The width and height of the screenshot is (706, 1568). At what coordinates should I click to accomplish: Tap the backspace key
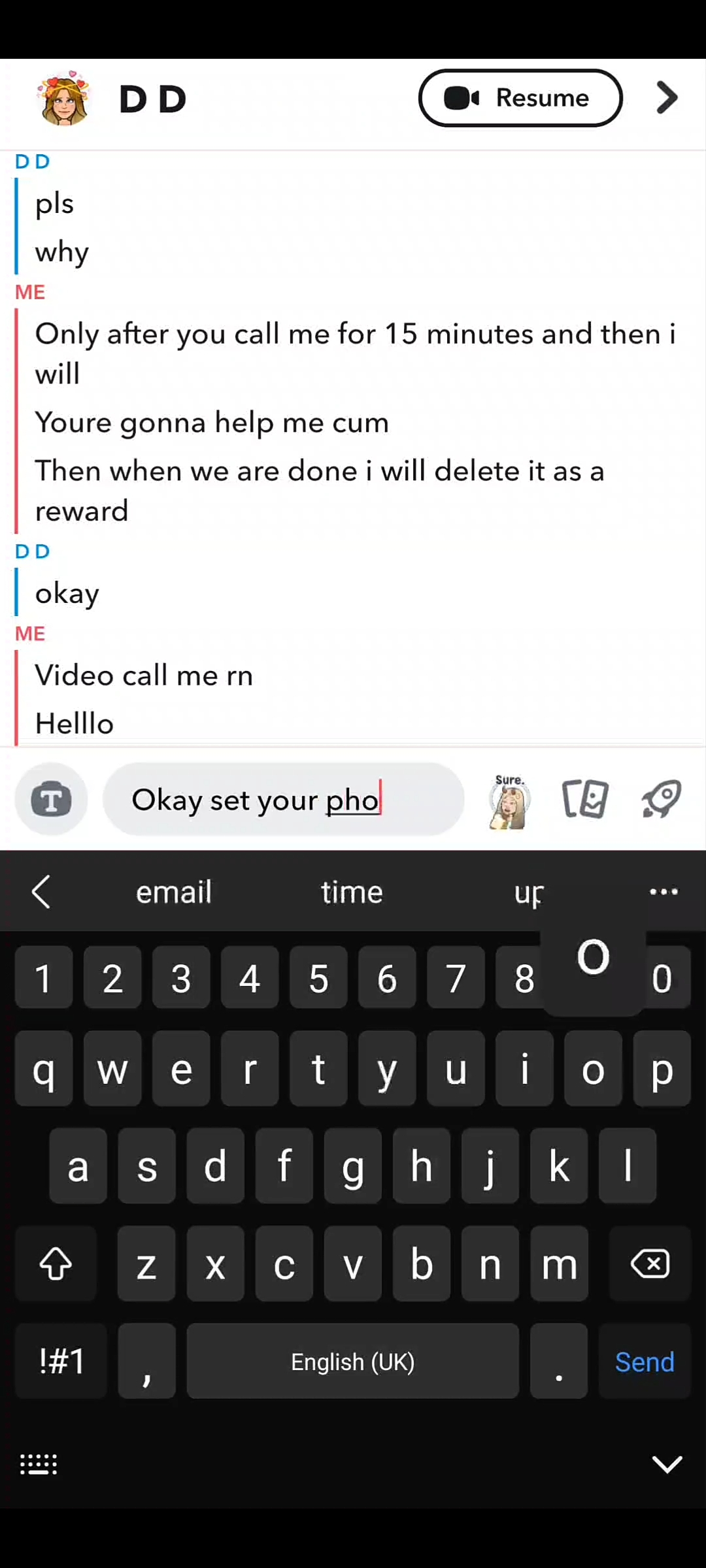650,1264
